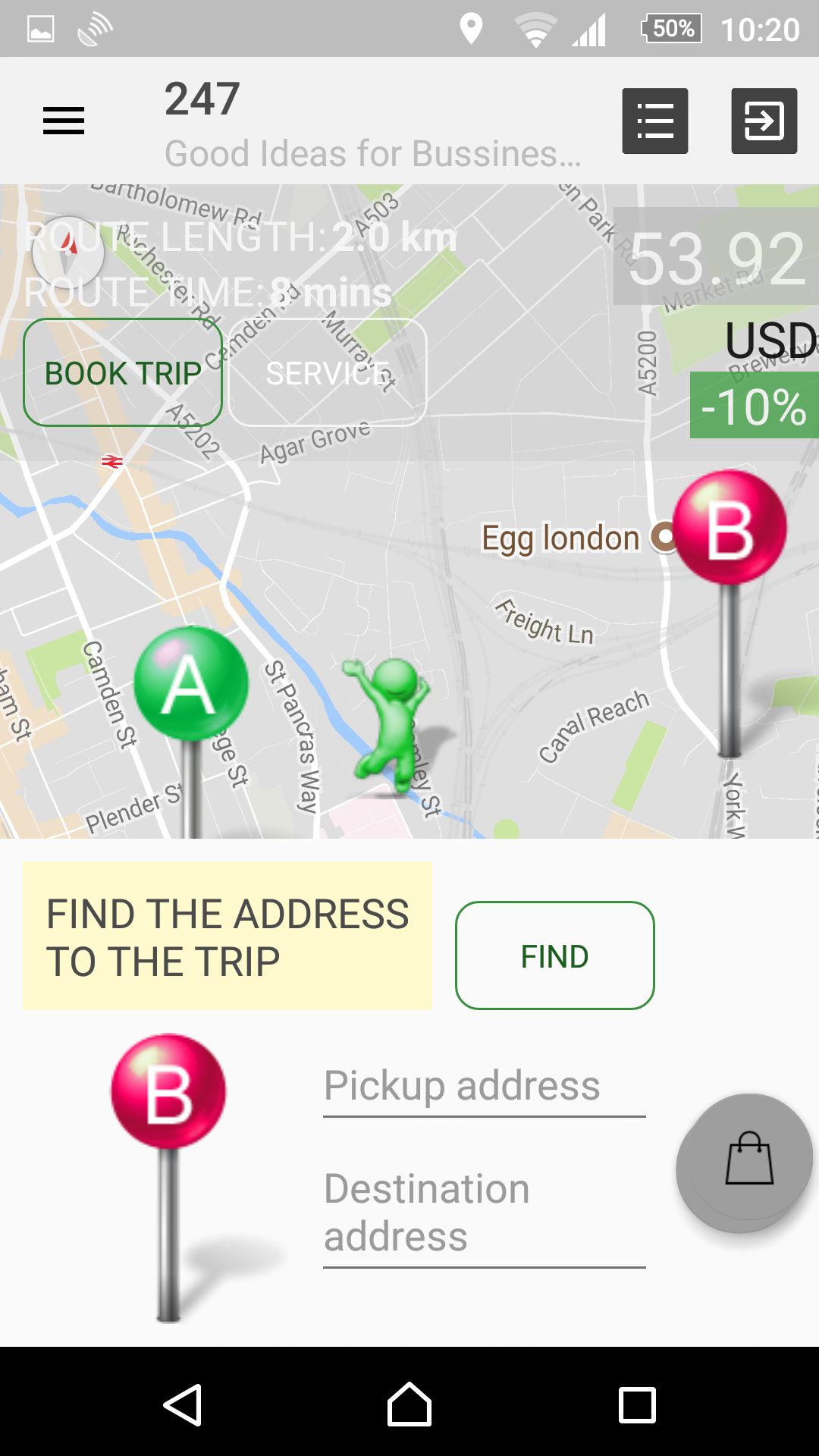Select the green A pickup marker
Screen dimensions: 819x1456
pyautogui.click(x=190, y=684)
